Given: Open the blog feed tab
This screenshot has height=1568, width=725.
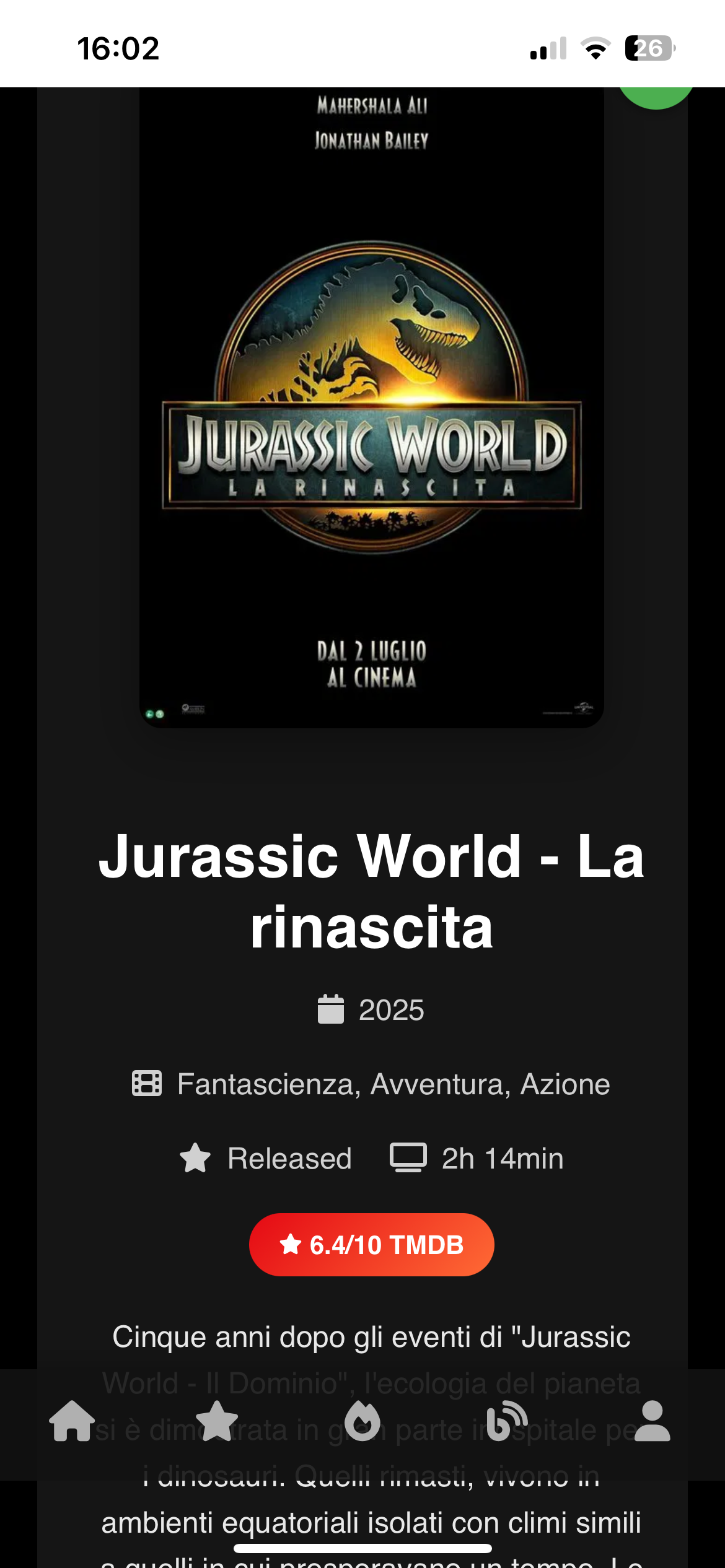Looking at the screenshot, I should [x=507, y=1421].
